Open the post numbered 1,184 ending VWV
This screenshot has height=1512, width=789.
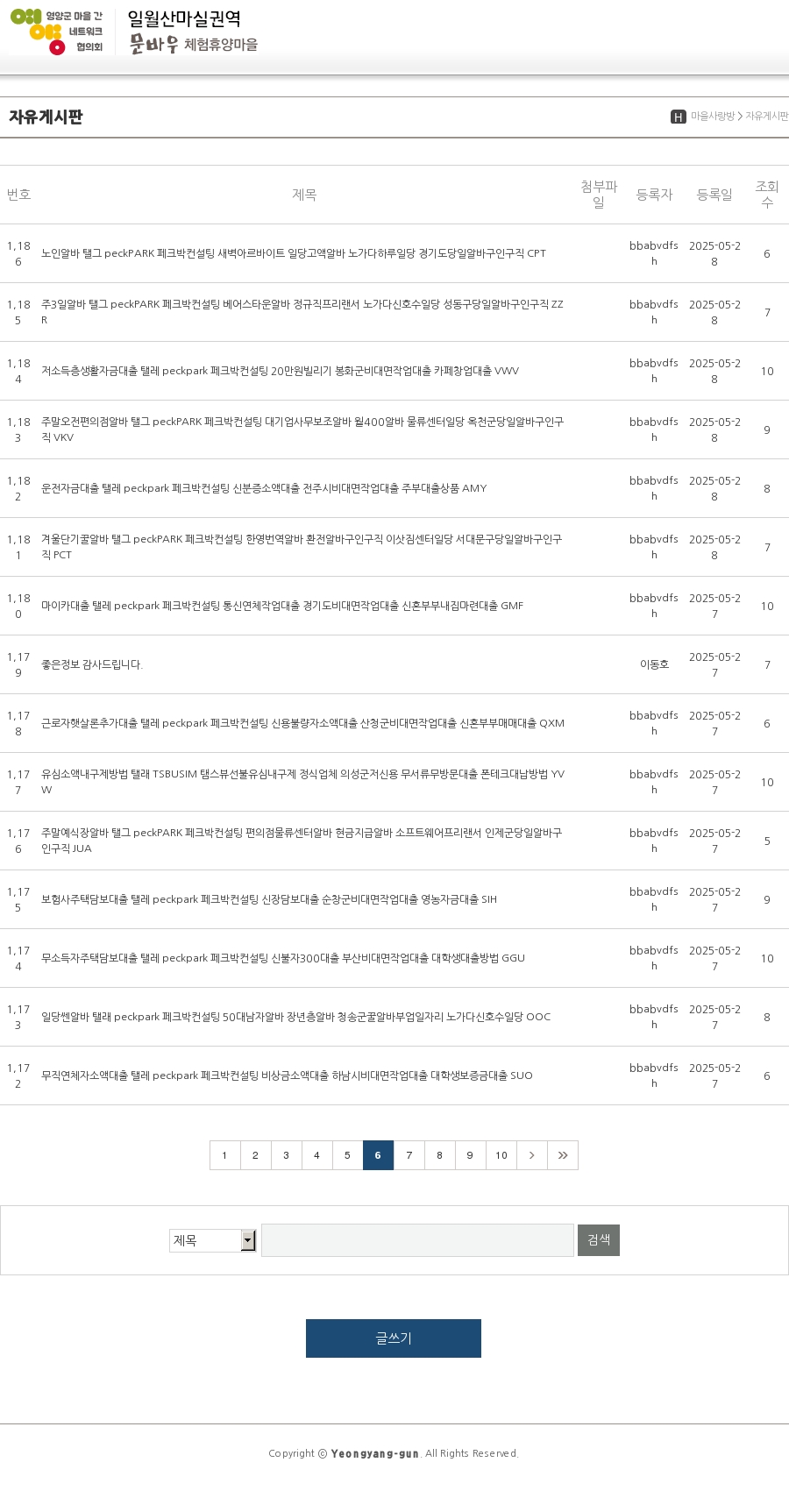(281, 371)
